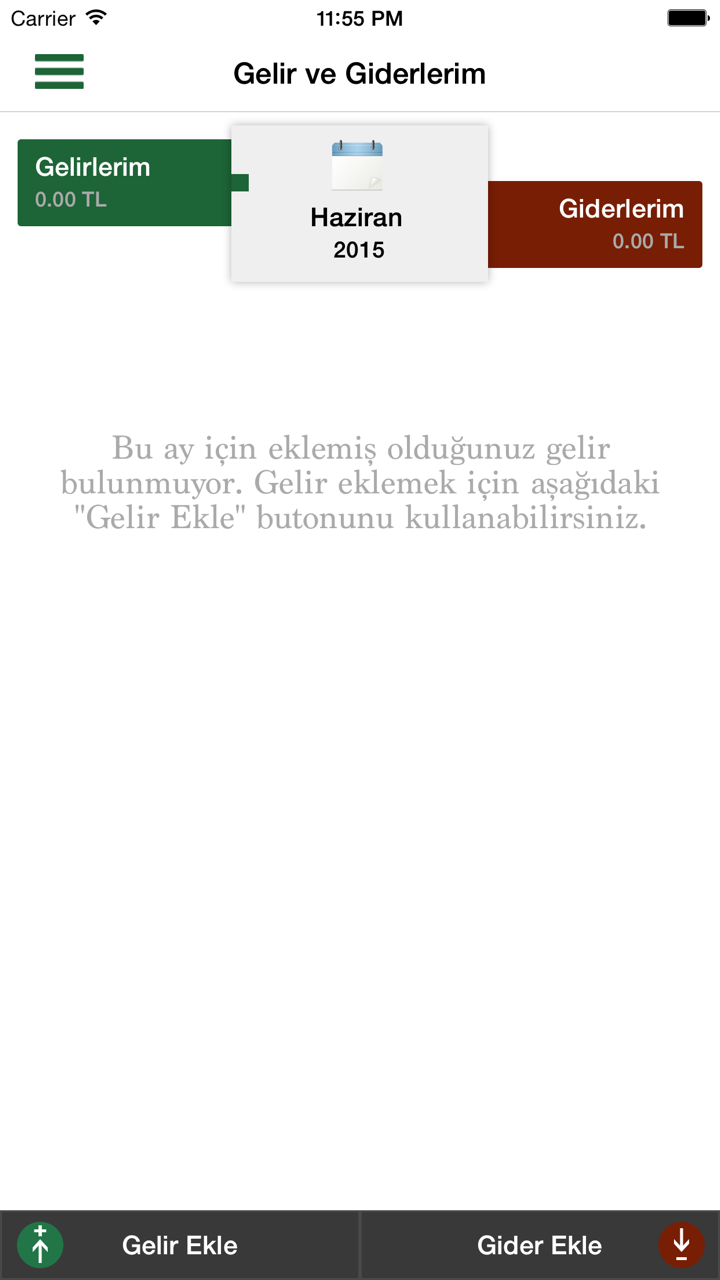Tap the year 2015 to change it
This screenshot has height=1280, width=720.
(356, 249)
